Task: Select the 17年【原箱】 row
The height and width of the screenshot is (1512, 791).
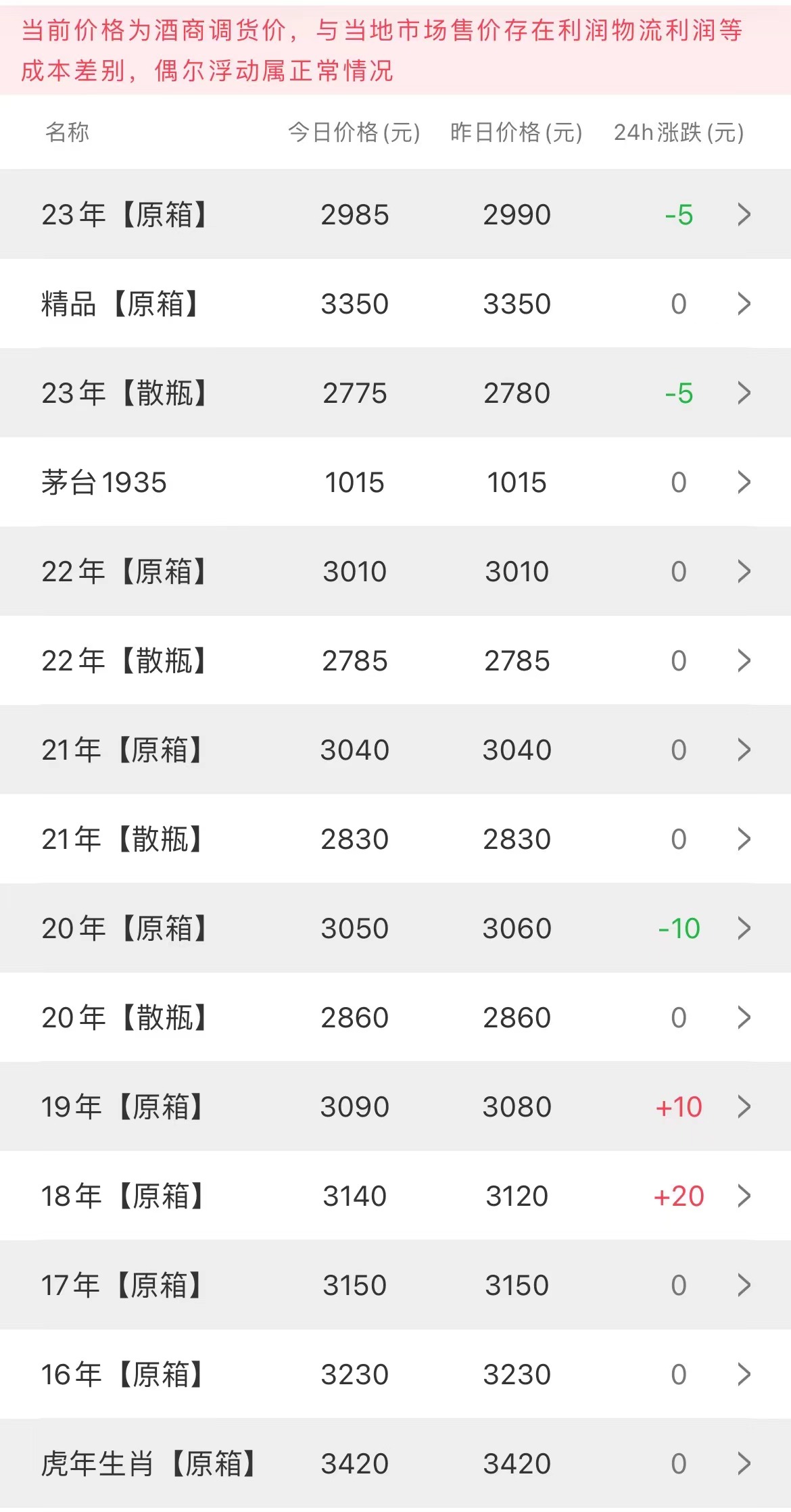Action: click(395, 1285)
